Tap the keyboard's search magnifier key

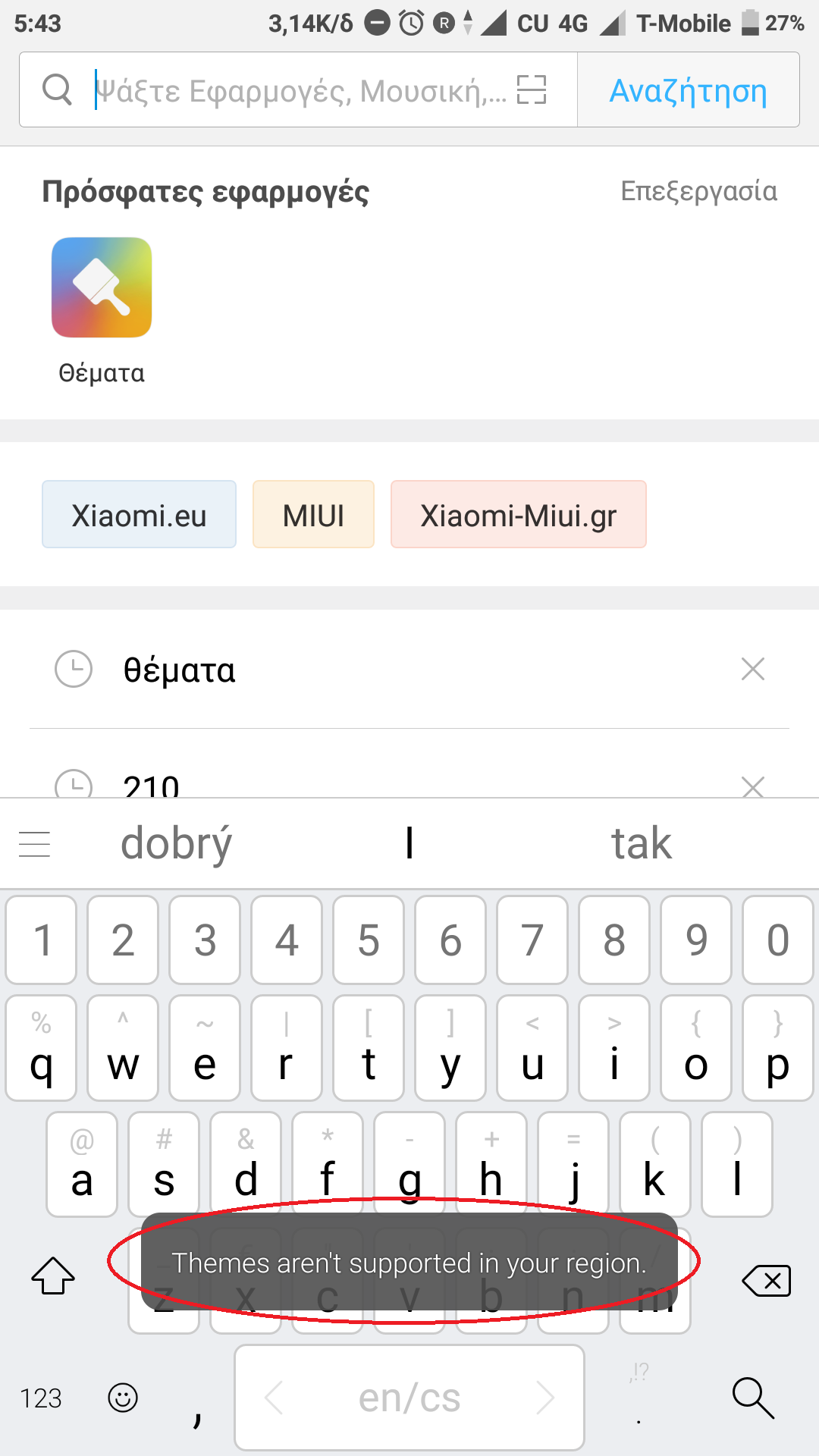(x=752, y=1398)
